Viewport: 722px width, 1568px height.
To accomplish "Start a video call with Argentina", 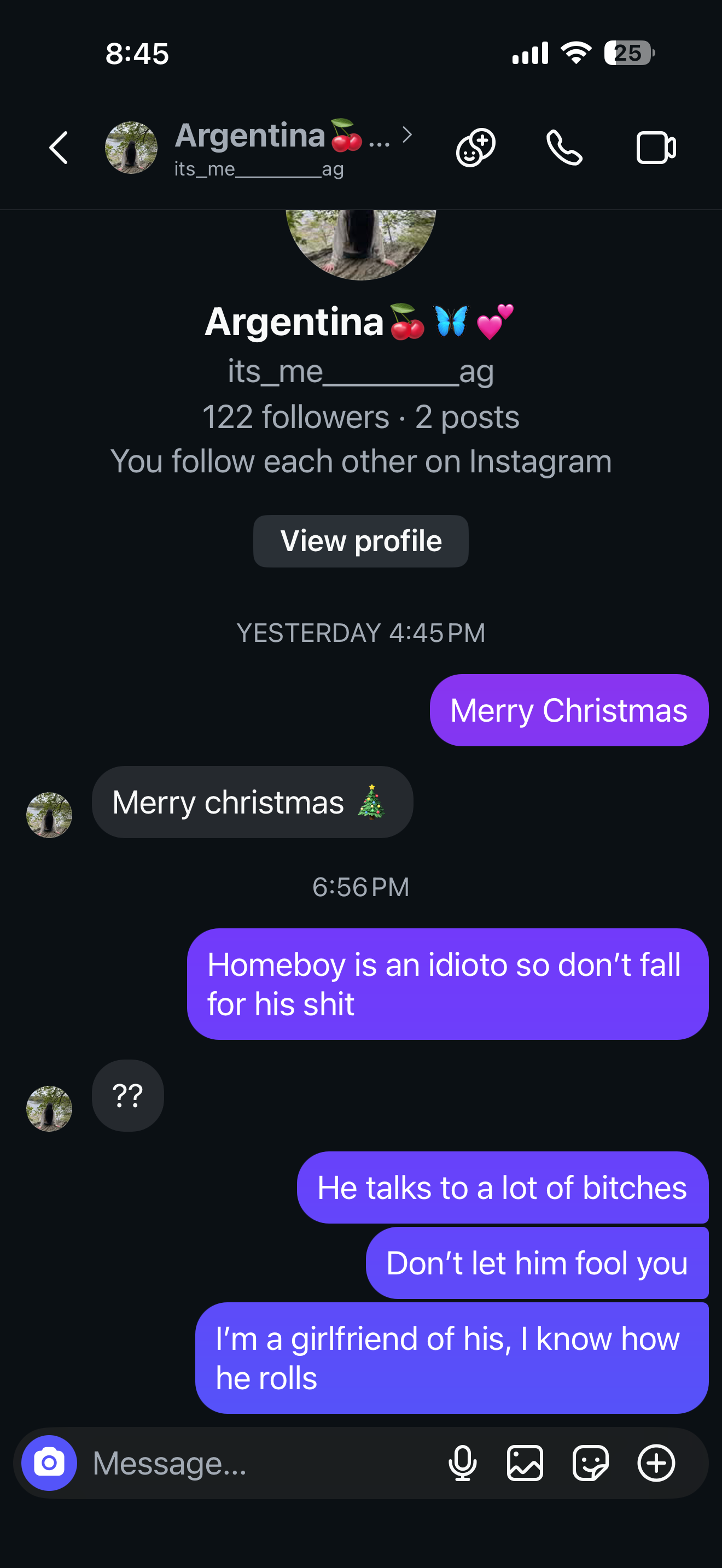I will click(656, 148).
